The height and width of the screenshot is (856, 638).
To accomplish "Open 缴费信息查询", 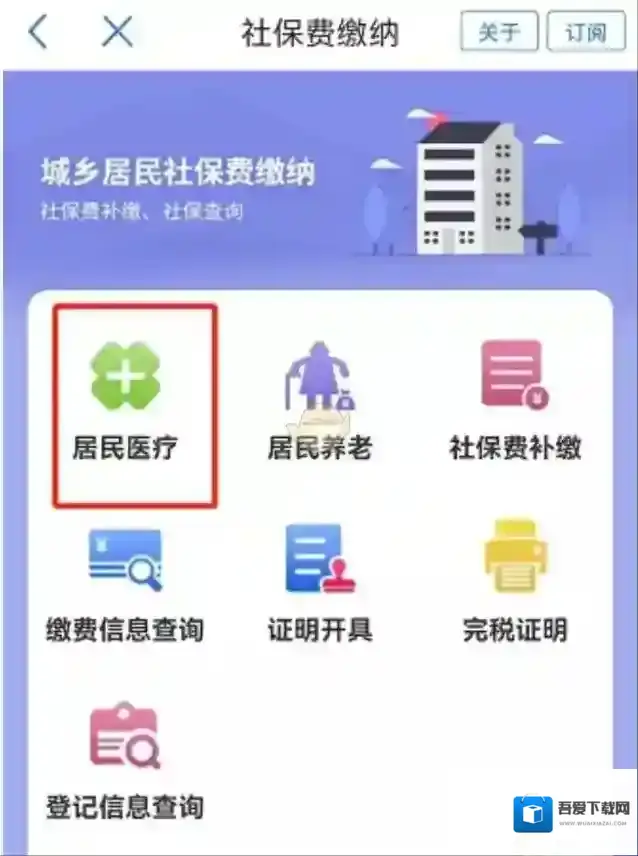I will click(125, 585).
